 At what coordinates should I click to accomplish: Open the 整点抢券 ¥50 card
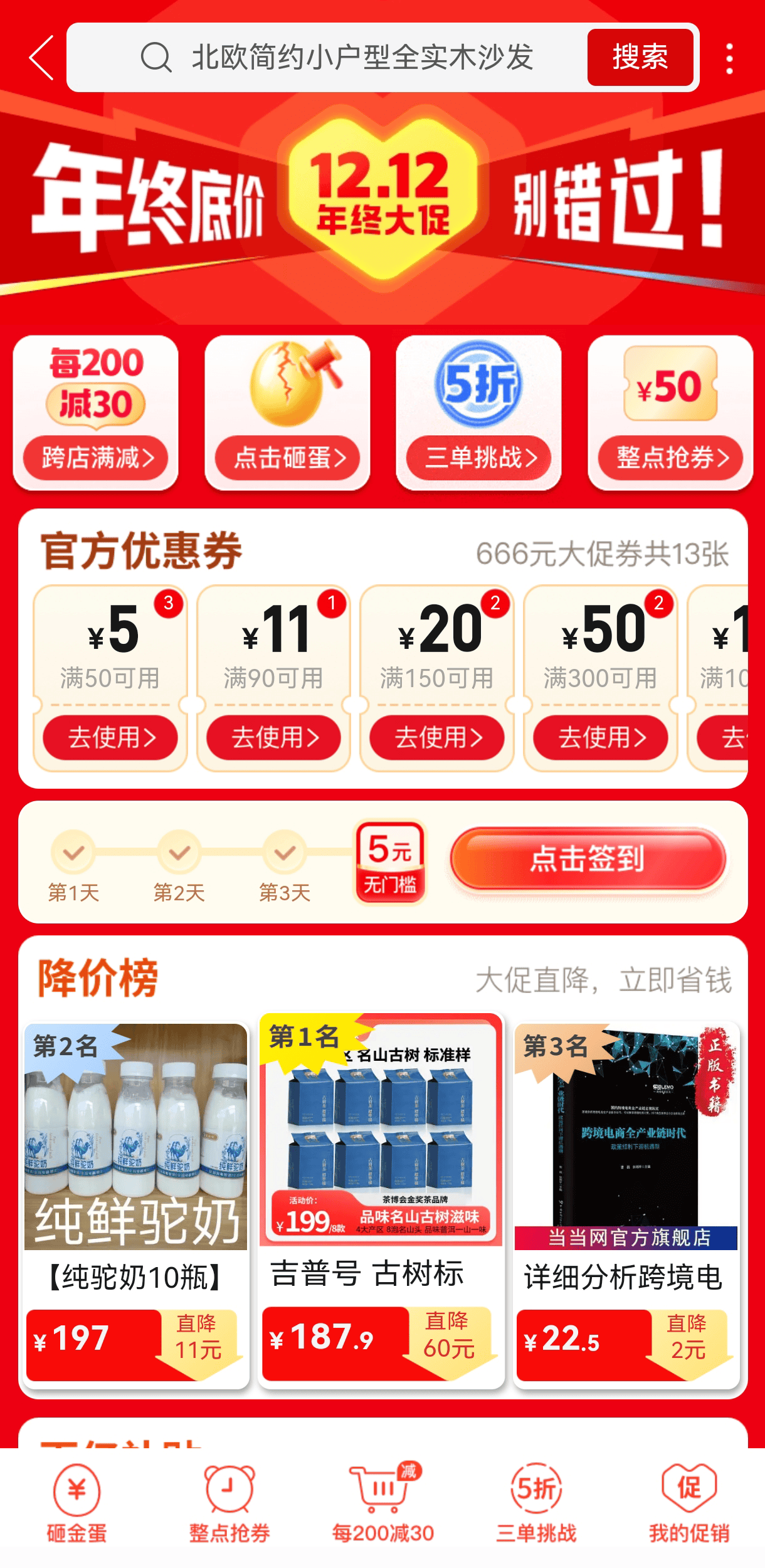(670, 413)
